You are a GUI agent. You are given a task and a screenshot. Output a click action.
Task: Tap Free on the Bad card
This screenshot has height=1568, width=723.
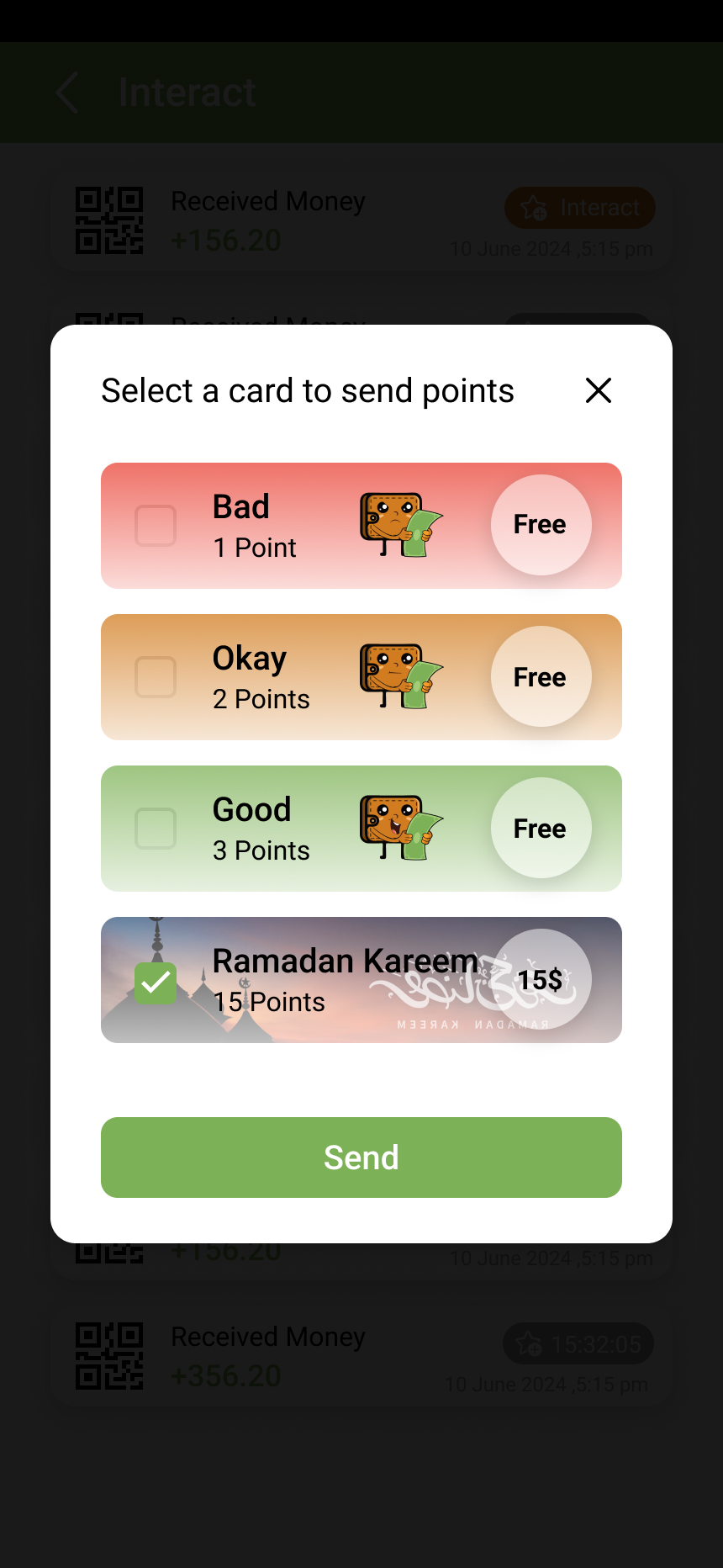541,525
